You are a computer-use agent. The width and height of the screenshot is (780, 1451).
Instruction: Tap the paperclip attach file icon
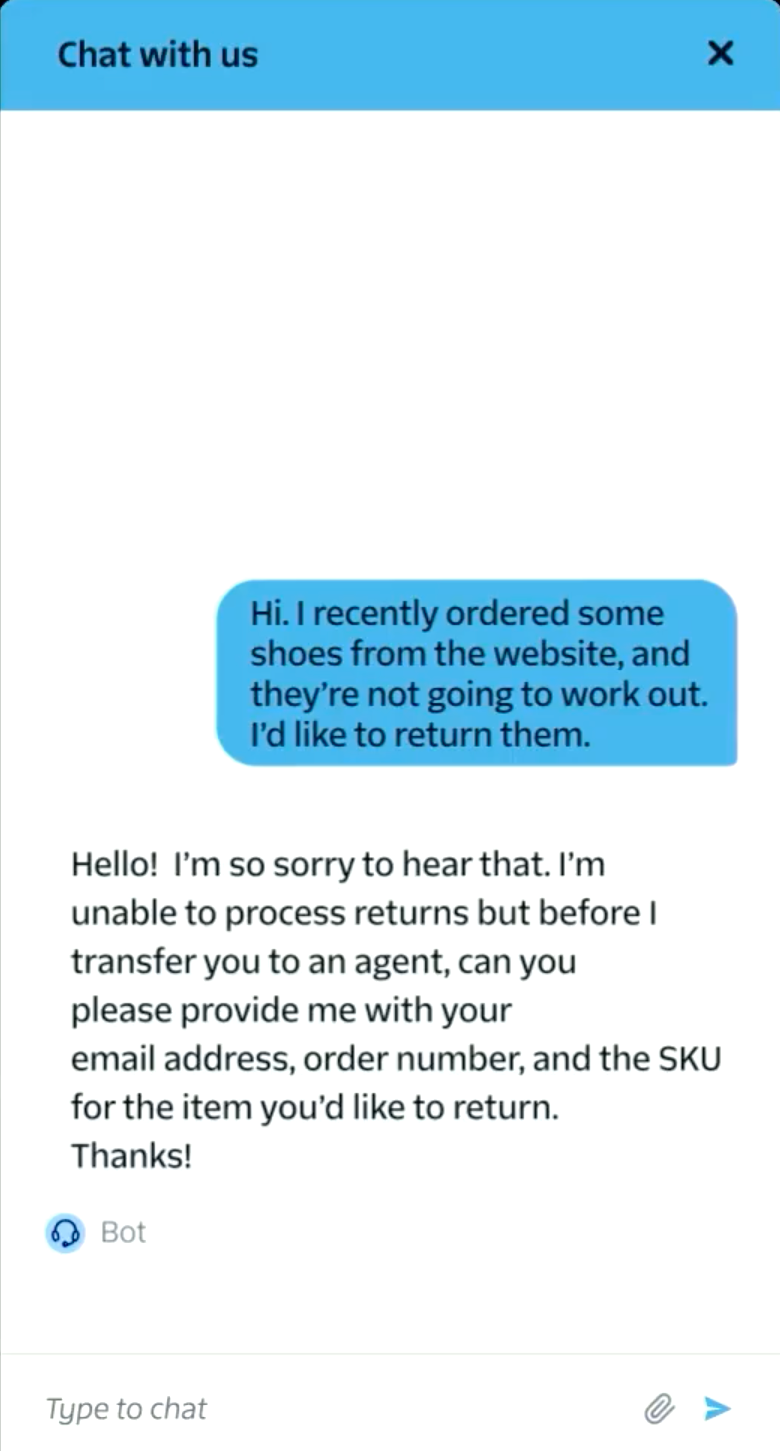tap(658, 1409)
